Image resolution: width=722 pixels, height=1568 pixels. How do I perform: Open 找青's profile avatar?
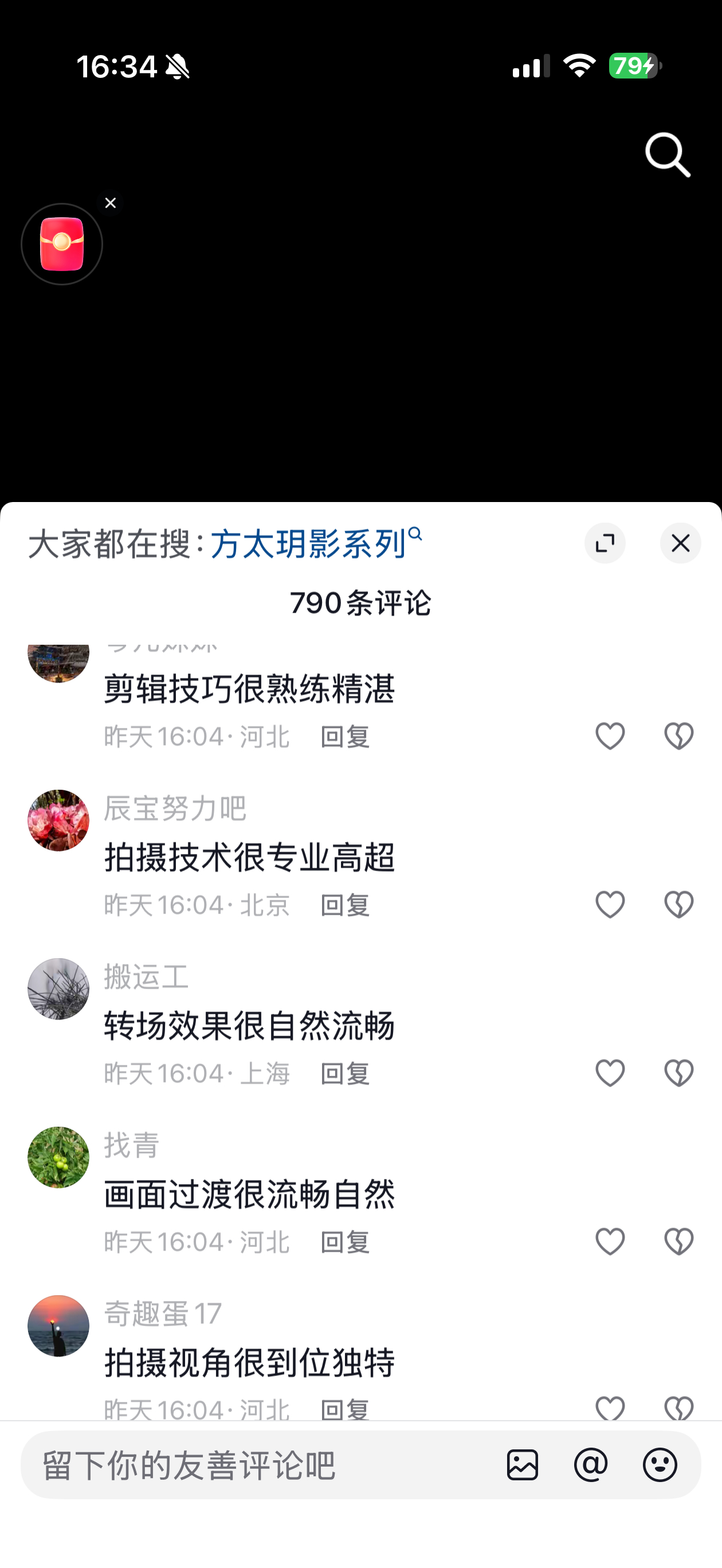[58, 1157]
